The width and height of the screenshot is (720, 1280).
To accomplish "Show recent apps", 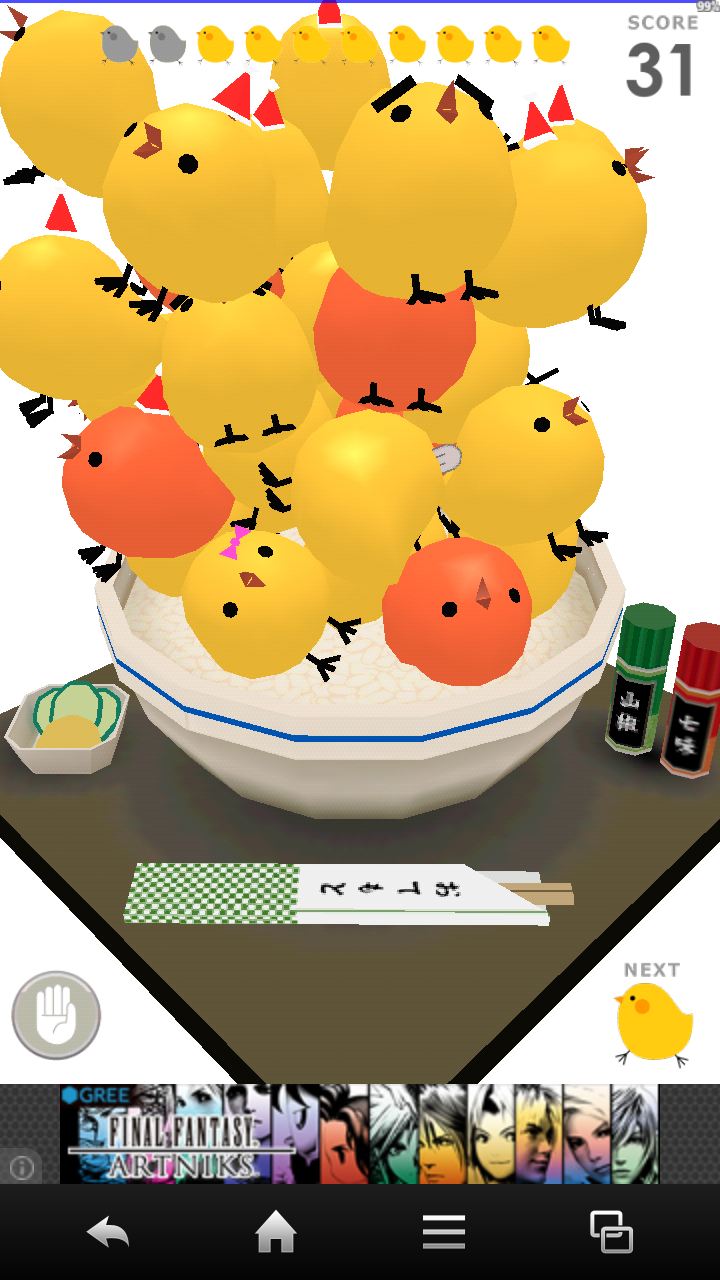I will click(x=611, y=1232).
